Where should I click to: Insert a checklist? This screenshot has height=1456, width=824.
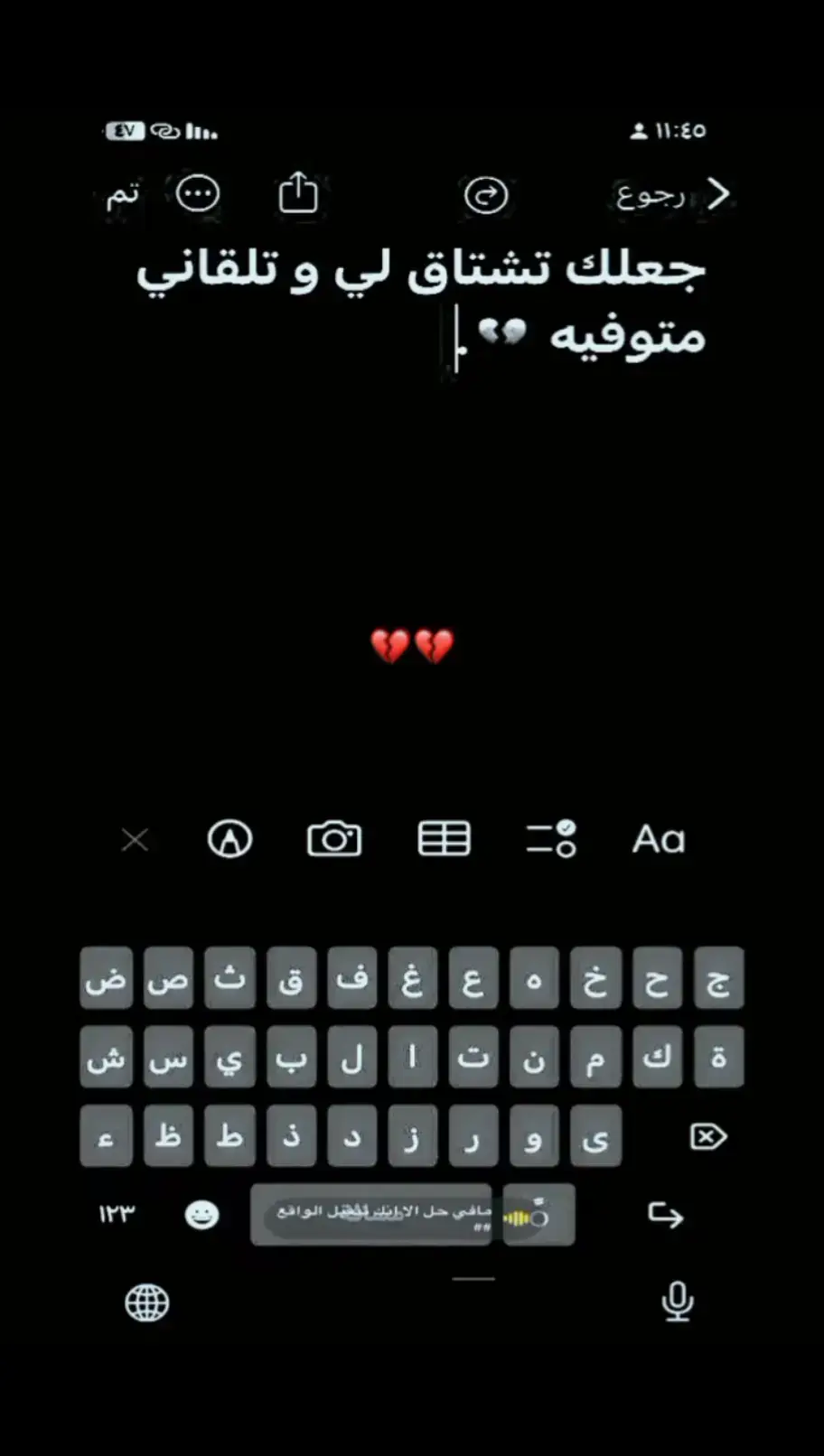coord(551,839)
